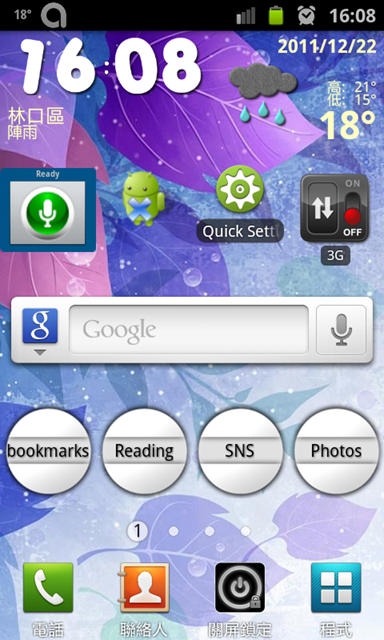Toggle the 3G data switch widget
This screenshot has height=640, width=384.
pyautogui.click(x=335, y=209)
